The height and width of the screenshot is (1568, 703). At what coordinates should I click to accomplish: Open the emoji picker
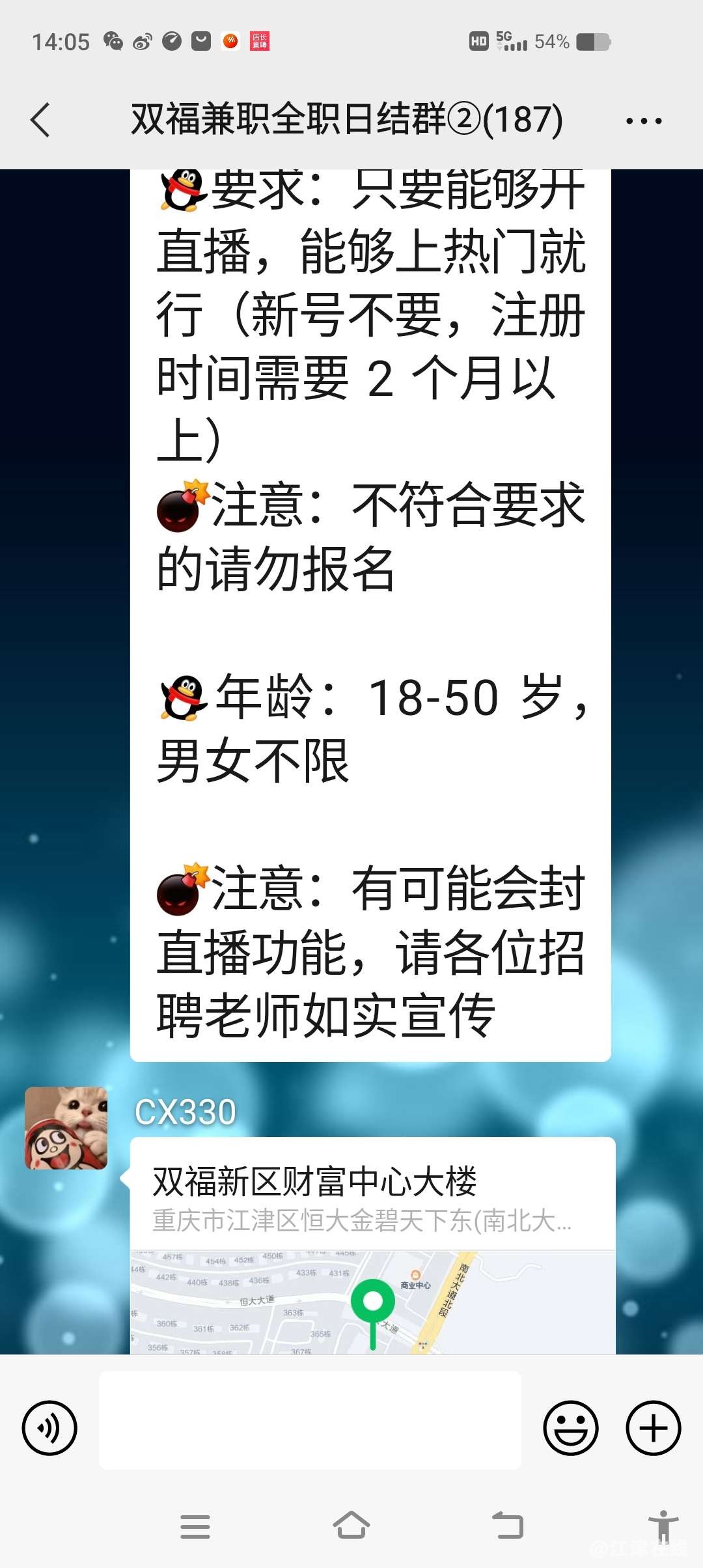[570, 1428]
